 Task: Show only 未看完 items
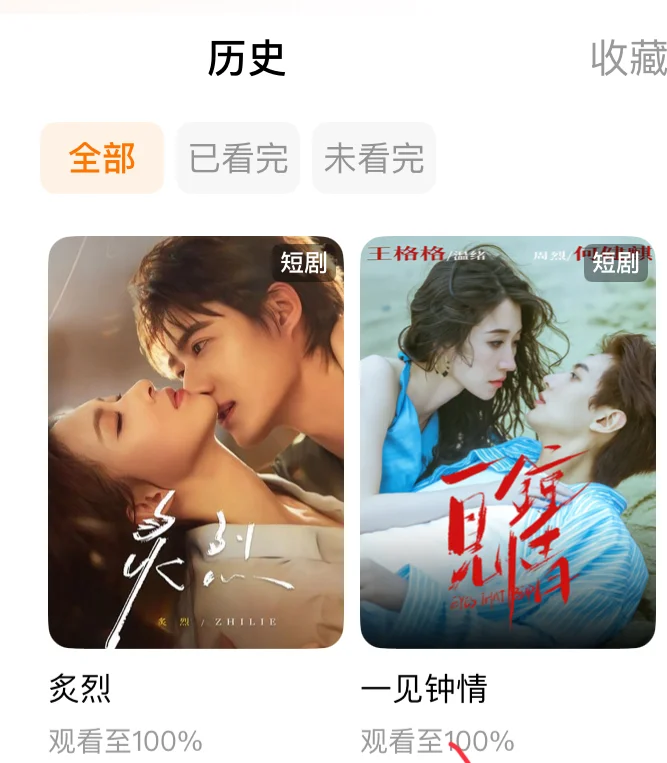pos(374,158)
